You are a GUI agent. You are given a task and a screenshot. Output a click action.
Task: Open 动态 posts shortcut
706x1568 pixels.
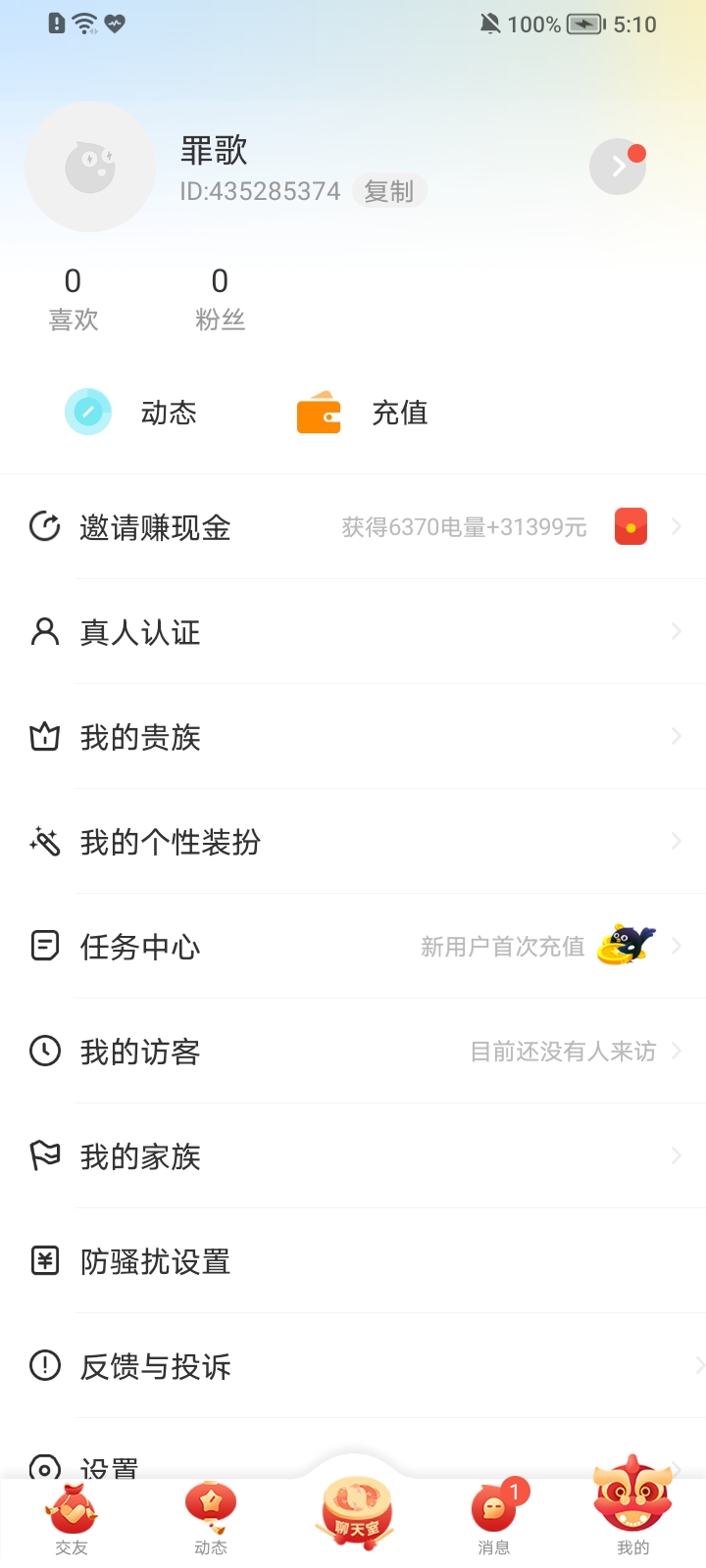(x=131, y=413)
